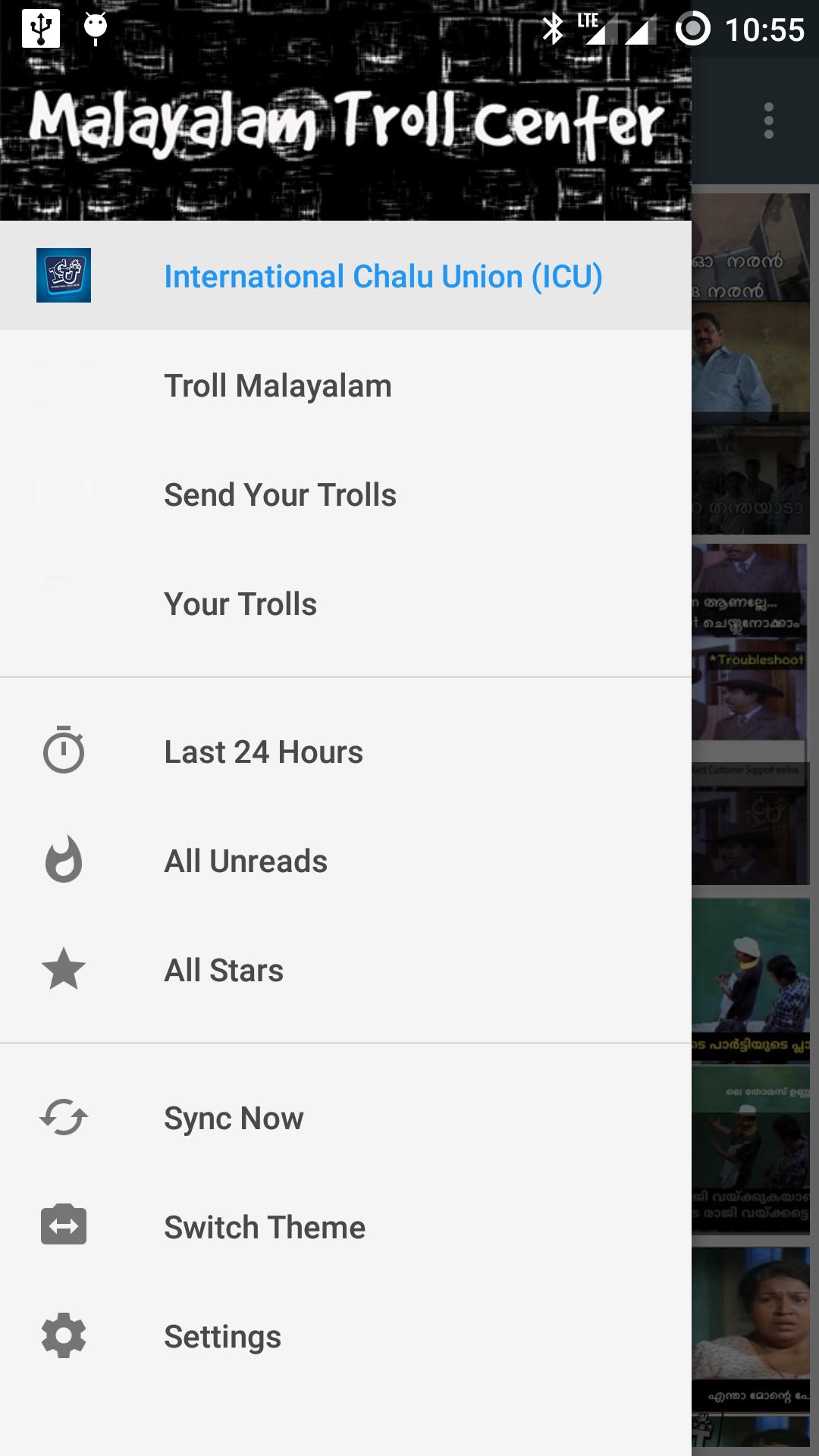The image size is (819, 1456).
Task: Tap the refresh icon beside Sync Now
Action: tap(64, 1117)
